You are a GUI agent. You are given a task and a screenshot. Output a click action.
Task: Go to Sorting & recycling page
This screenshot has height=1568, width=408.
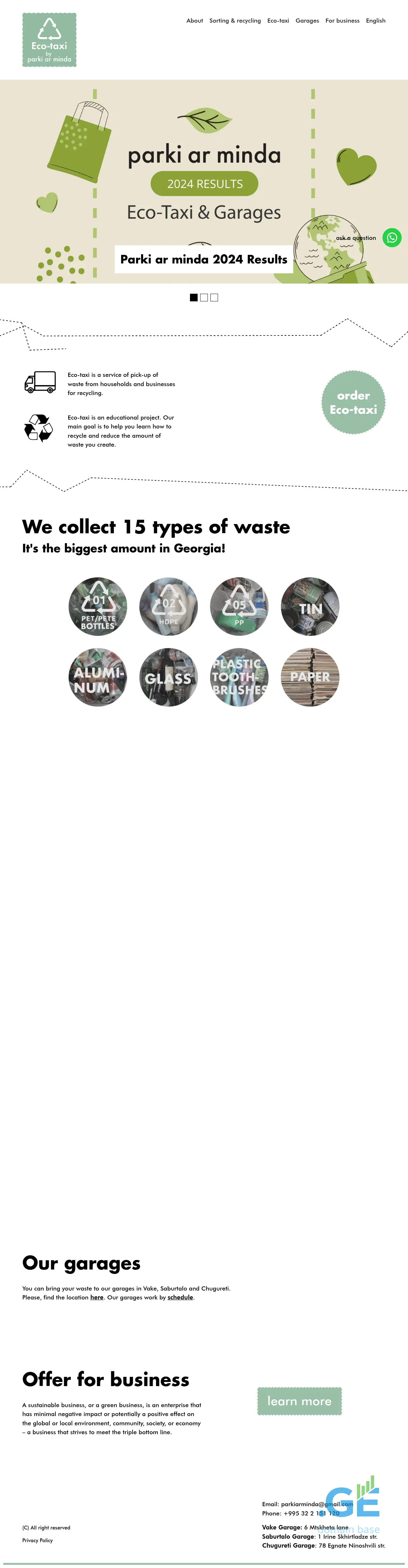pyautogui.click(x=235, y=21)
